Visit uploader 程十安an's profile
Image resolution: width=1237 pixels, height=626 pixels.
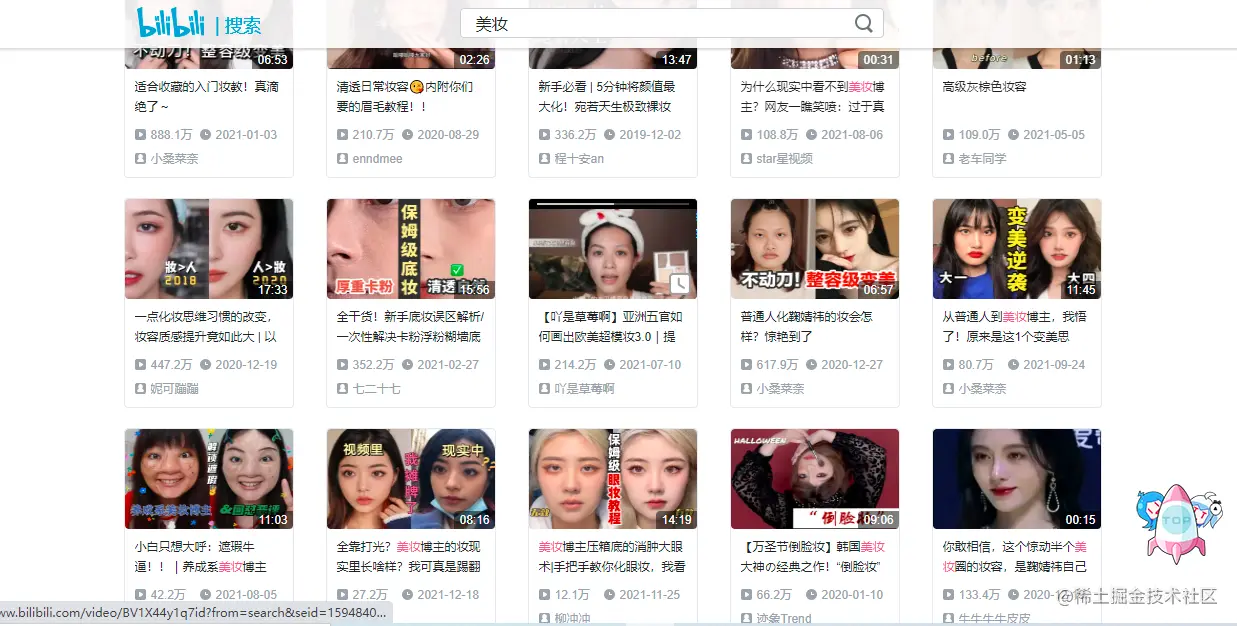pos(579,158)
